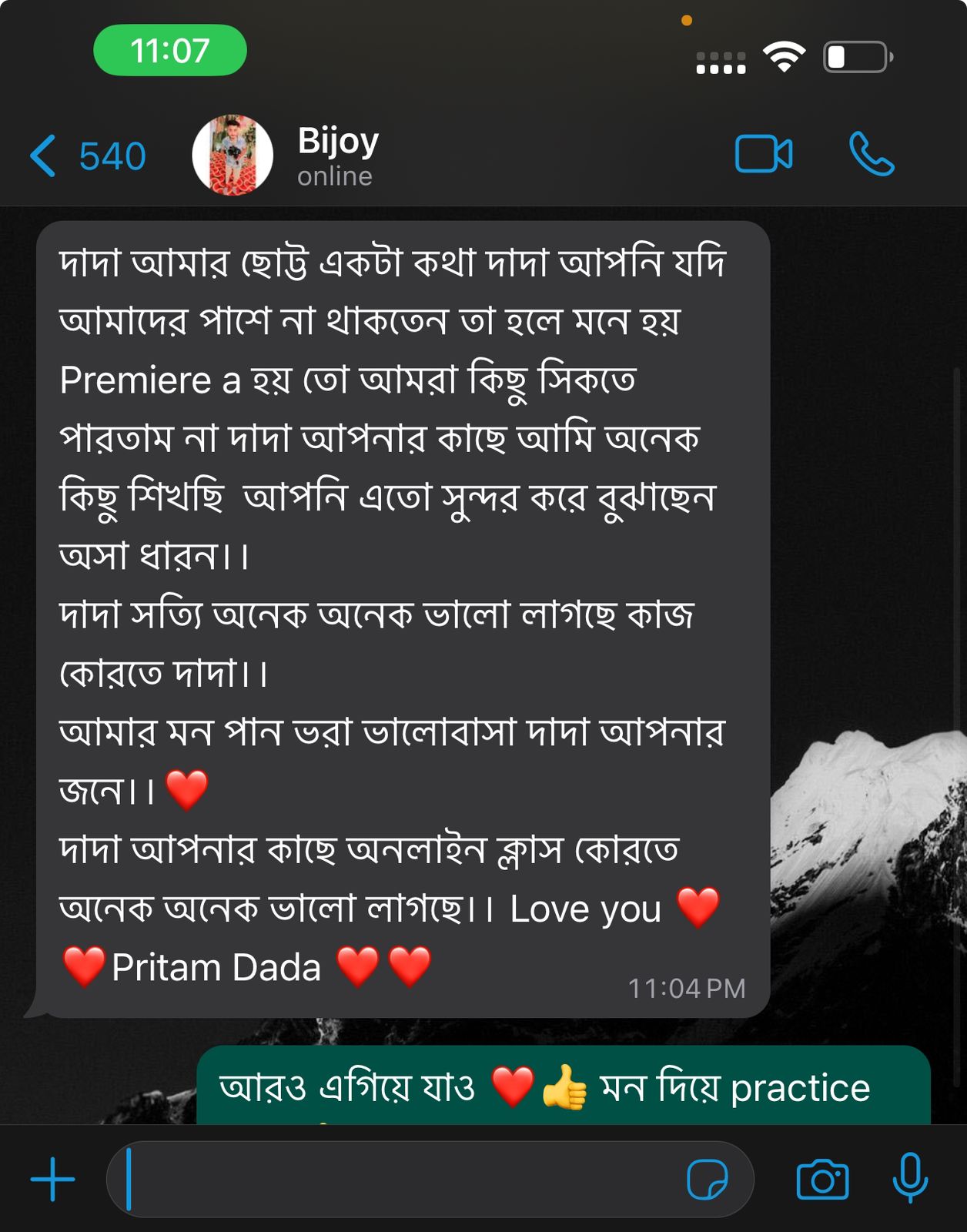Open the camera to take a photo
This screenshot has height=1232, width=967.
pos(822,1179)
